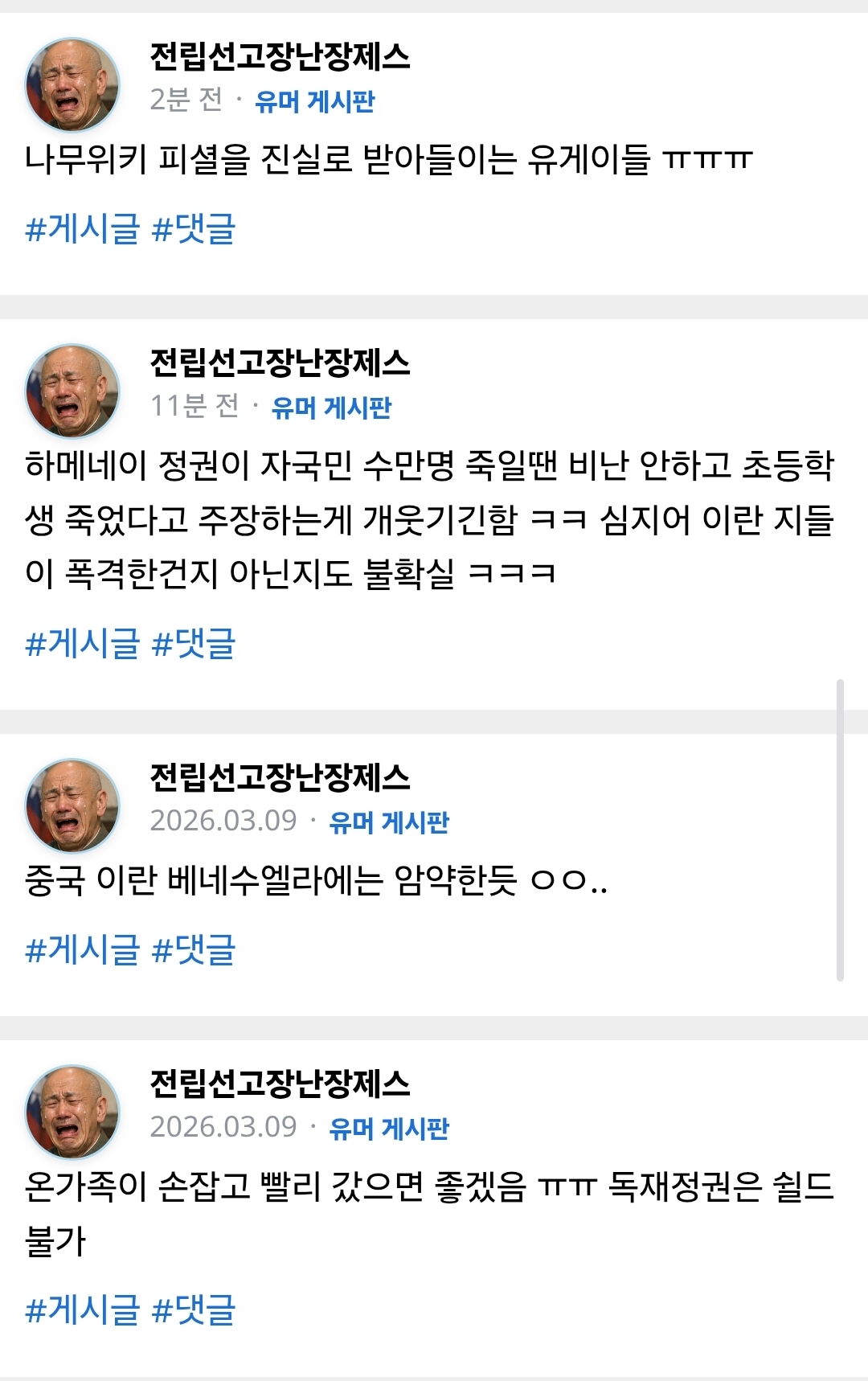Open the avatar on the 2분 전 post
Image resolution: width=868 pixels, height=1381 pixels.
[x=72, y=84]
